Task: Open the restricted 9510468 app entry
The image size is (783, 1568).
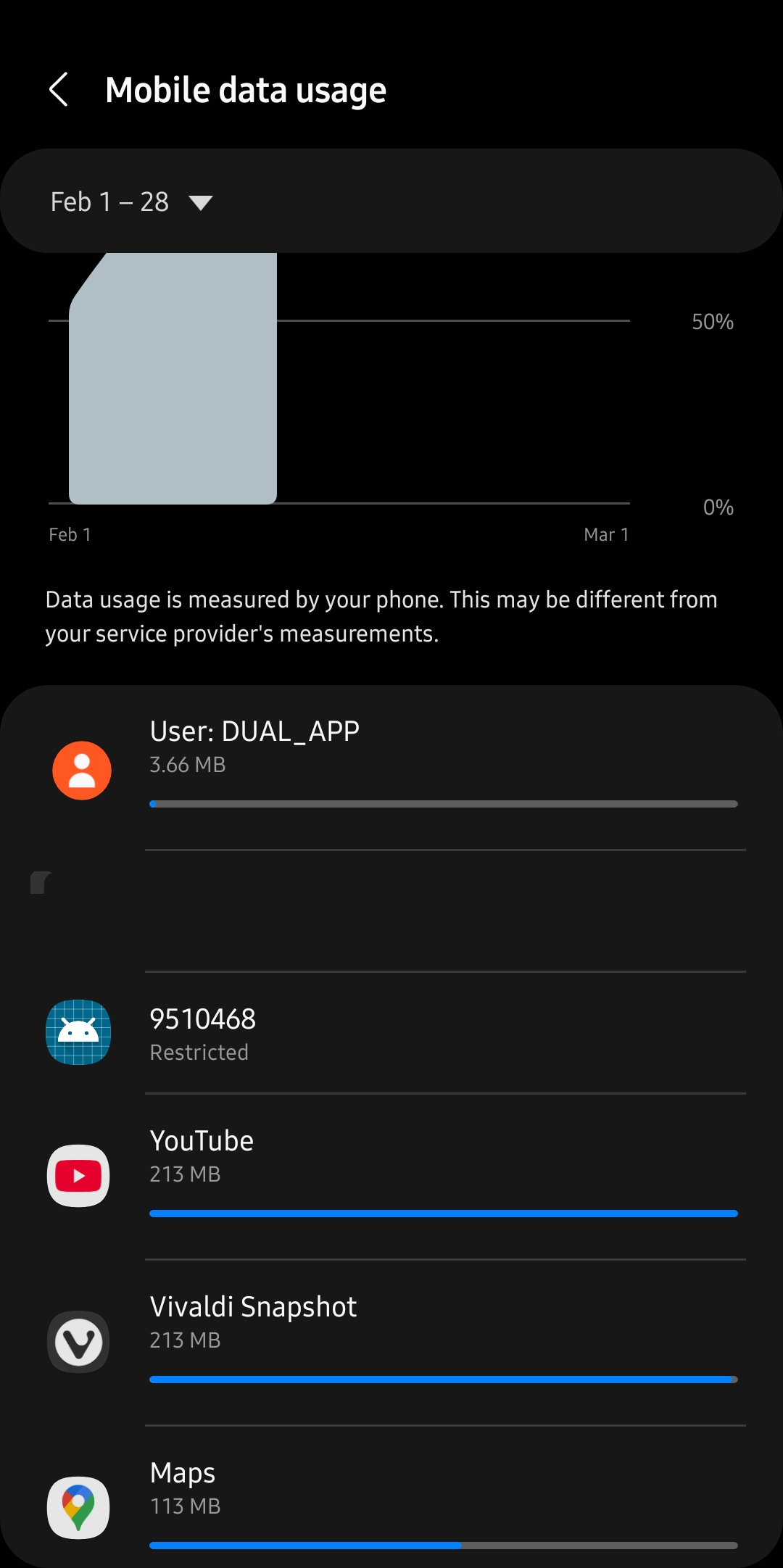Action: pos(391,1033)
